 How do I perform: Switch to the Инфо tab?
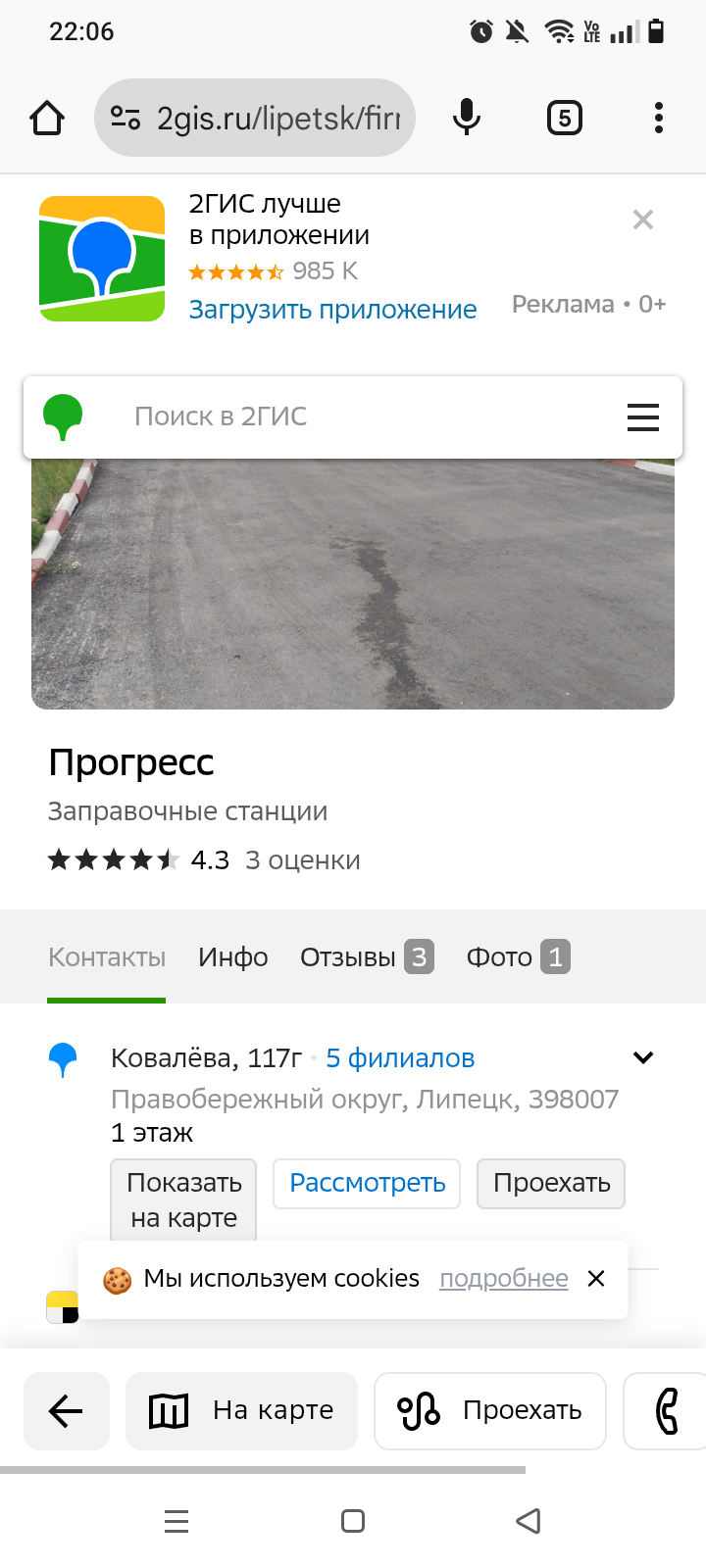coord(233,956)
